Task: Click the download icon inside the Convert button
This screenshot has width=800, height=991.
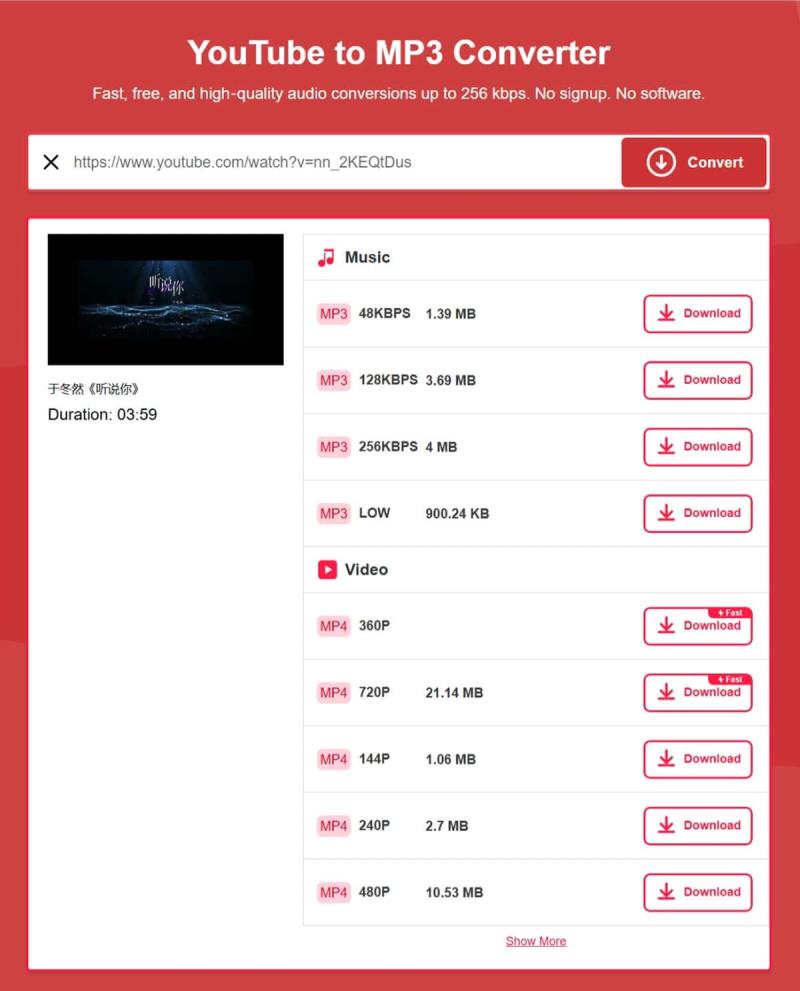Action: (661, 162)
